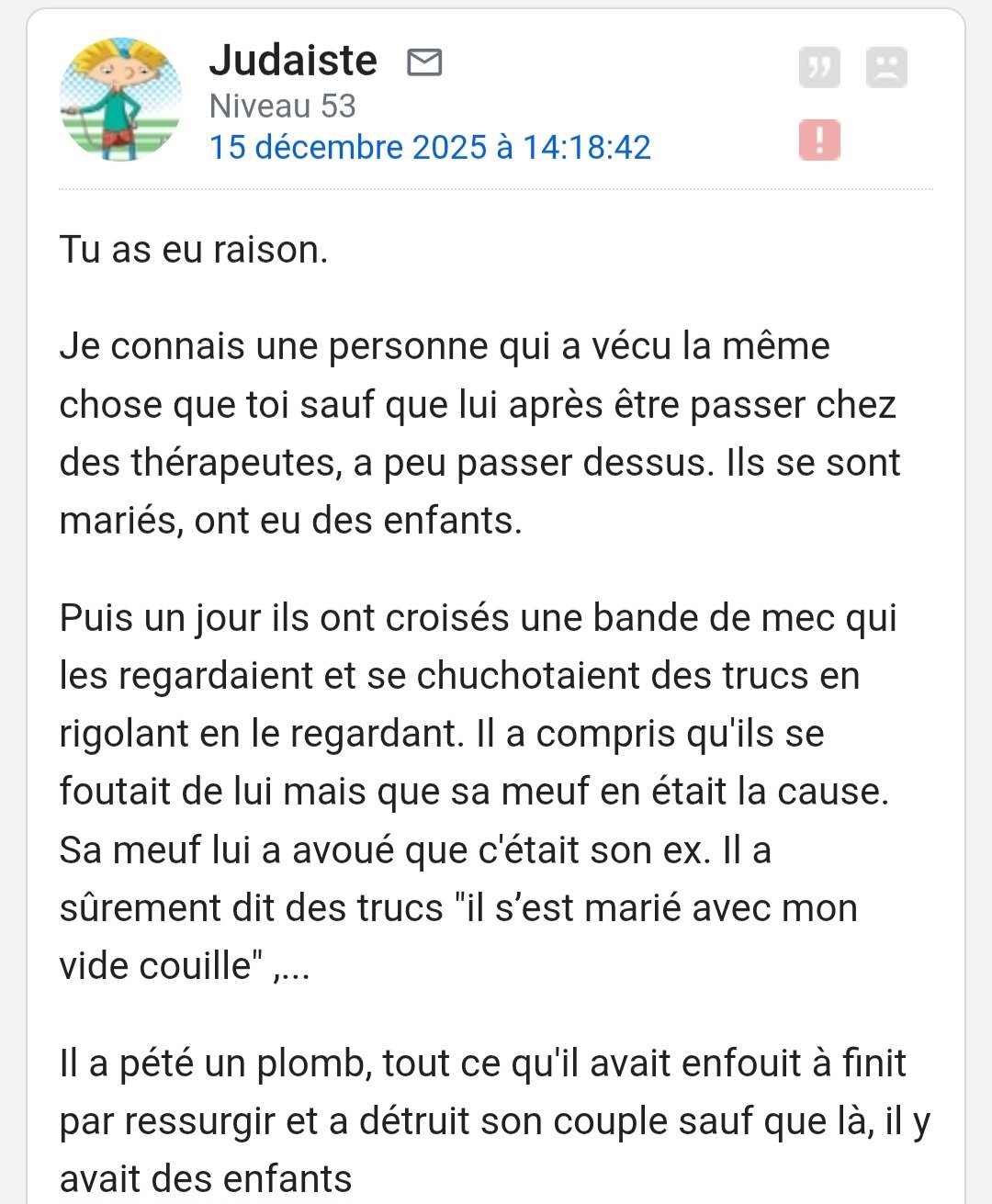This screenshot has height=1204, width=992.
Task: Send a private message to Judaiste
Action: 424,62
